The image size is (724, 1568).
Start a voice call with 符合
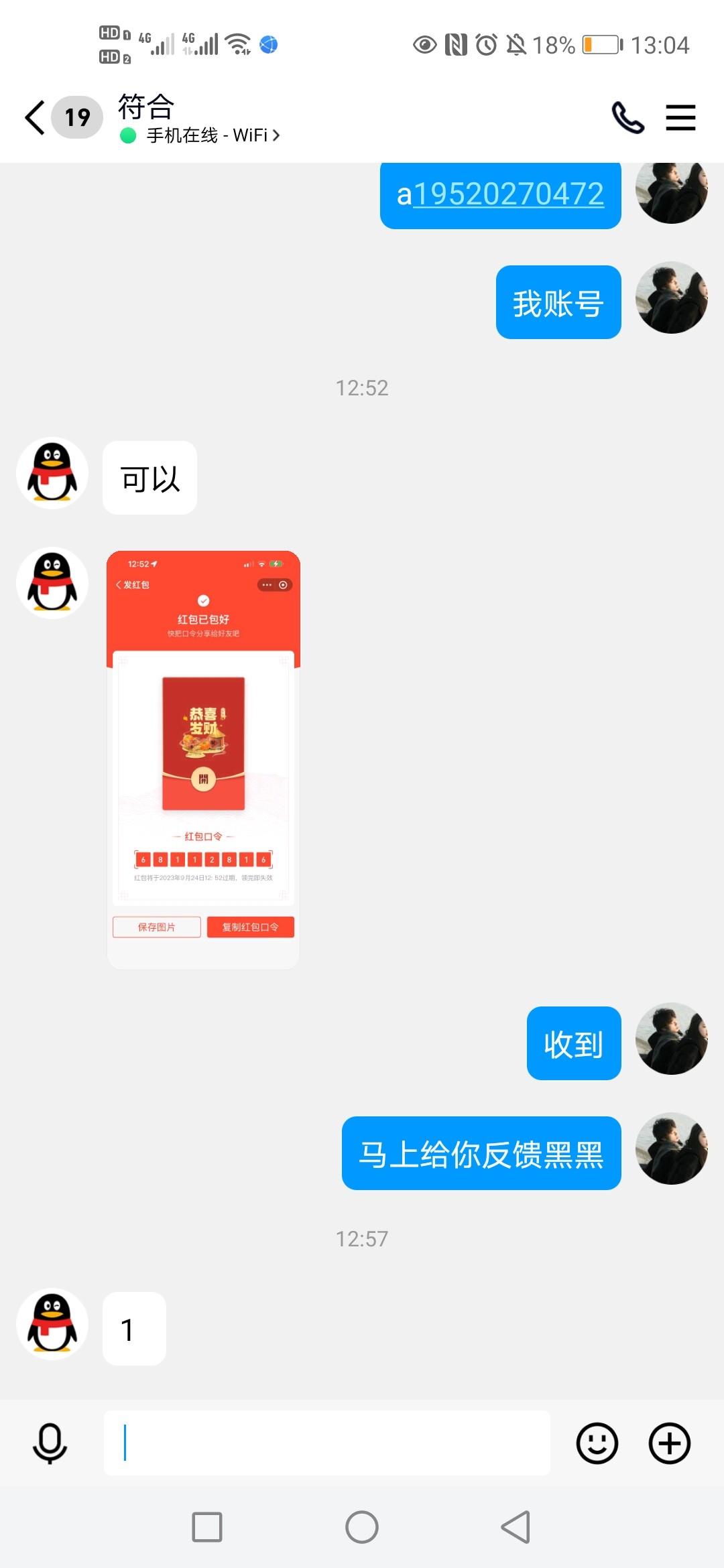[627, 118]
